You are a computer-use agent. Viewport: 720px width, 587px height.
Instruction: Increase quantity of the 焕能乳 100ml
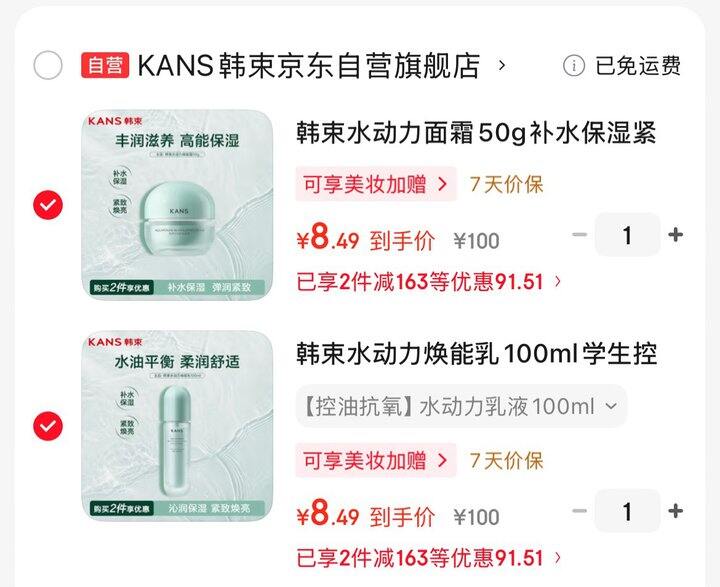pyautogui.click(x=675, y=511)
